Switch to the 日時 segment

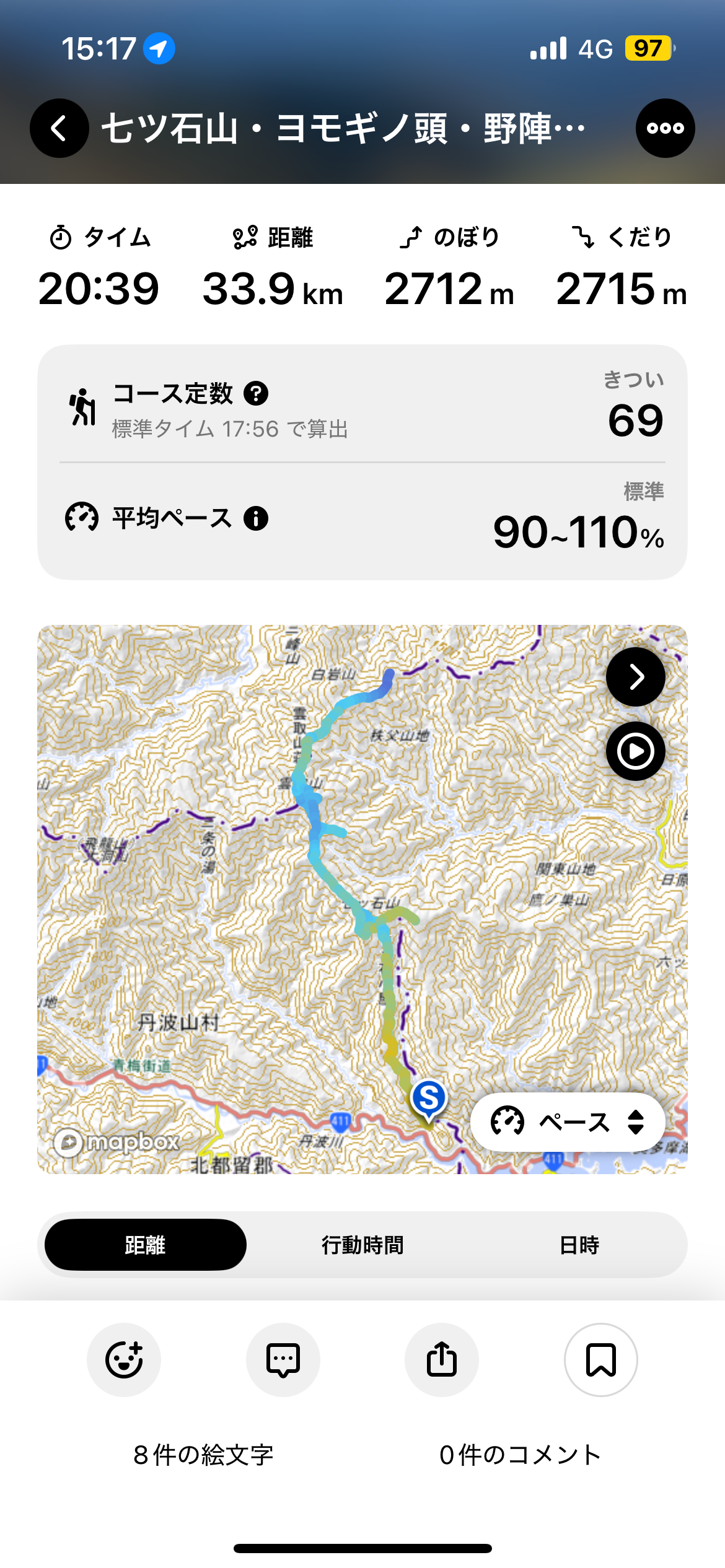click(x=579, y=1245)
